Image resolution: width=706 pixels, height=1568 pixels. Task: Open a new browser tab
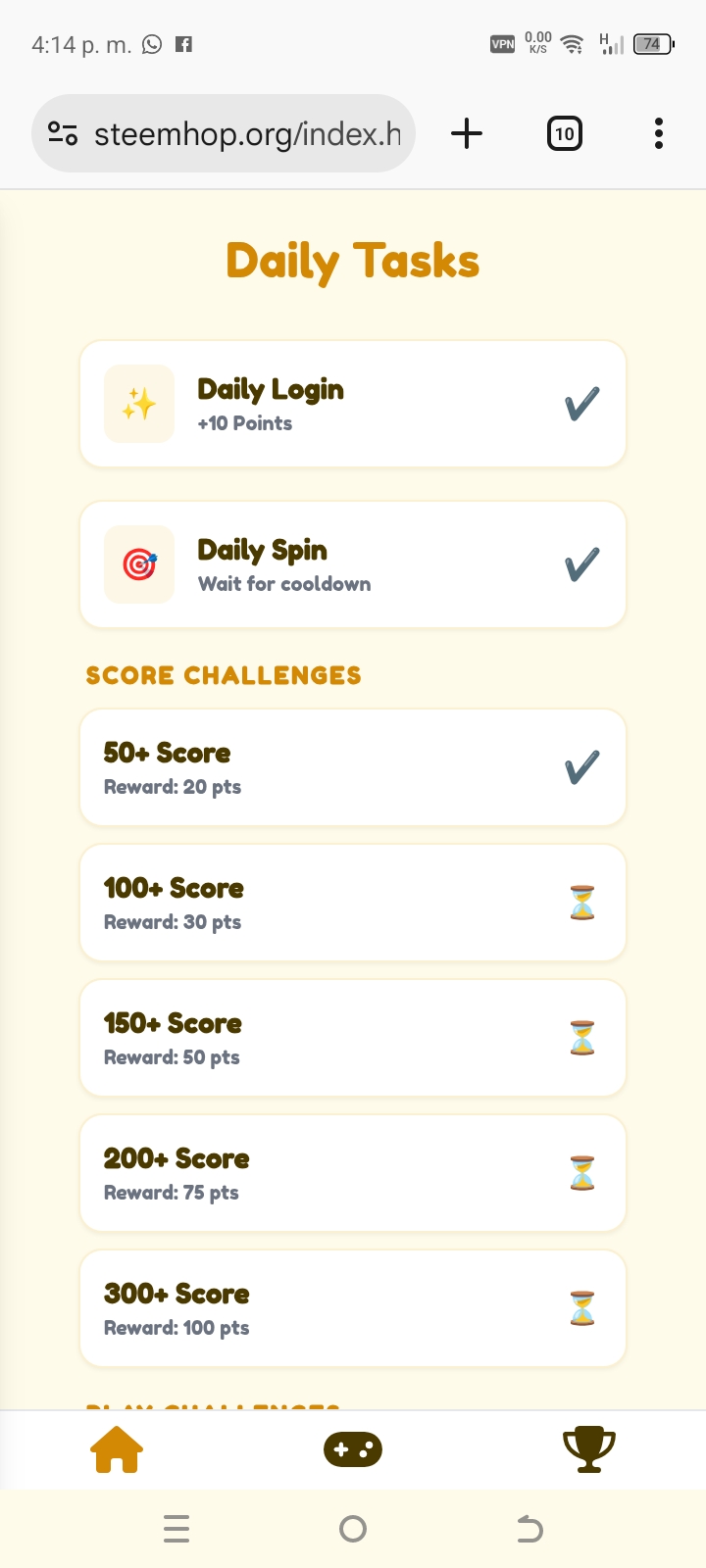coord(467,133)
